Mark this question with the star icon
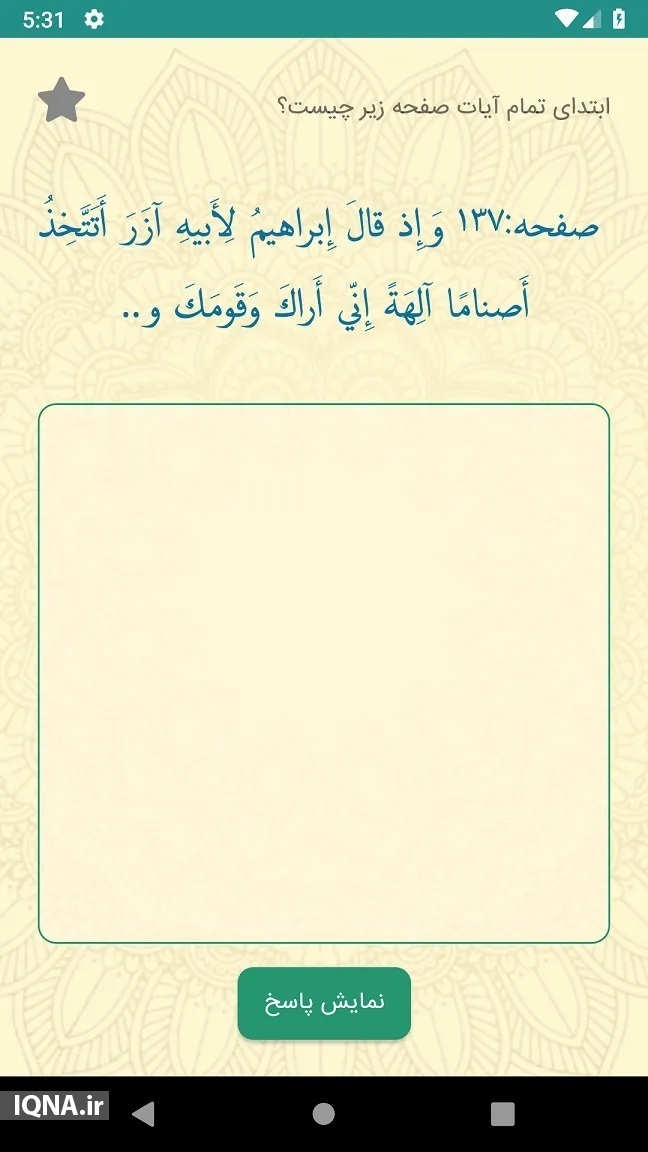Viewport: 648px width, 1152px height. (x=61, y=100)
